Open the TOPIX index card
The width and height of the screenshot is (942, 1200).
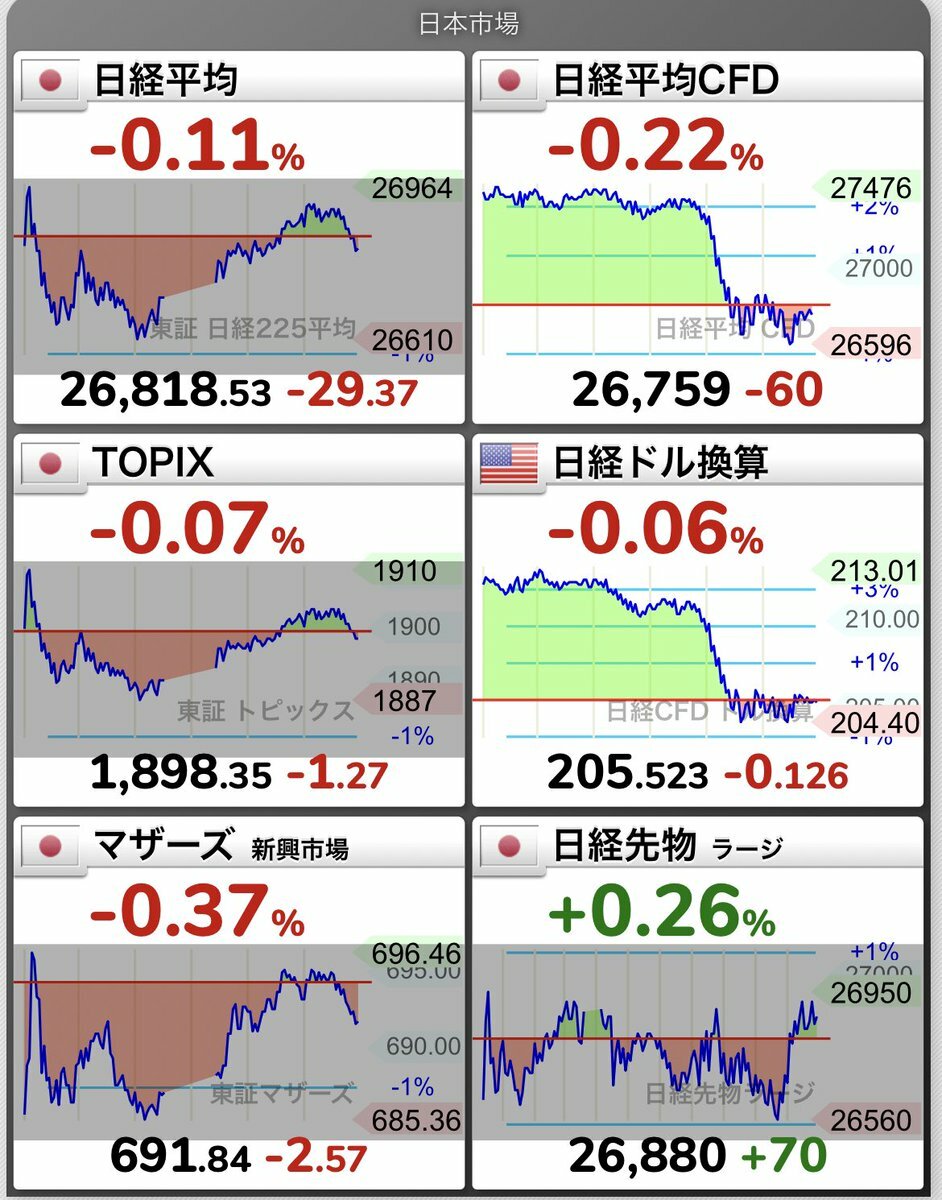tap(238, 620)
